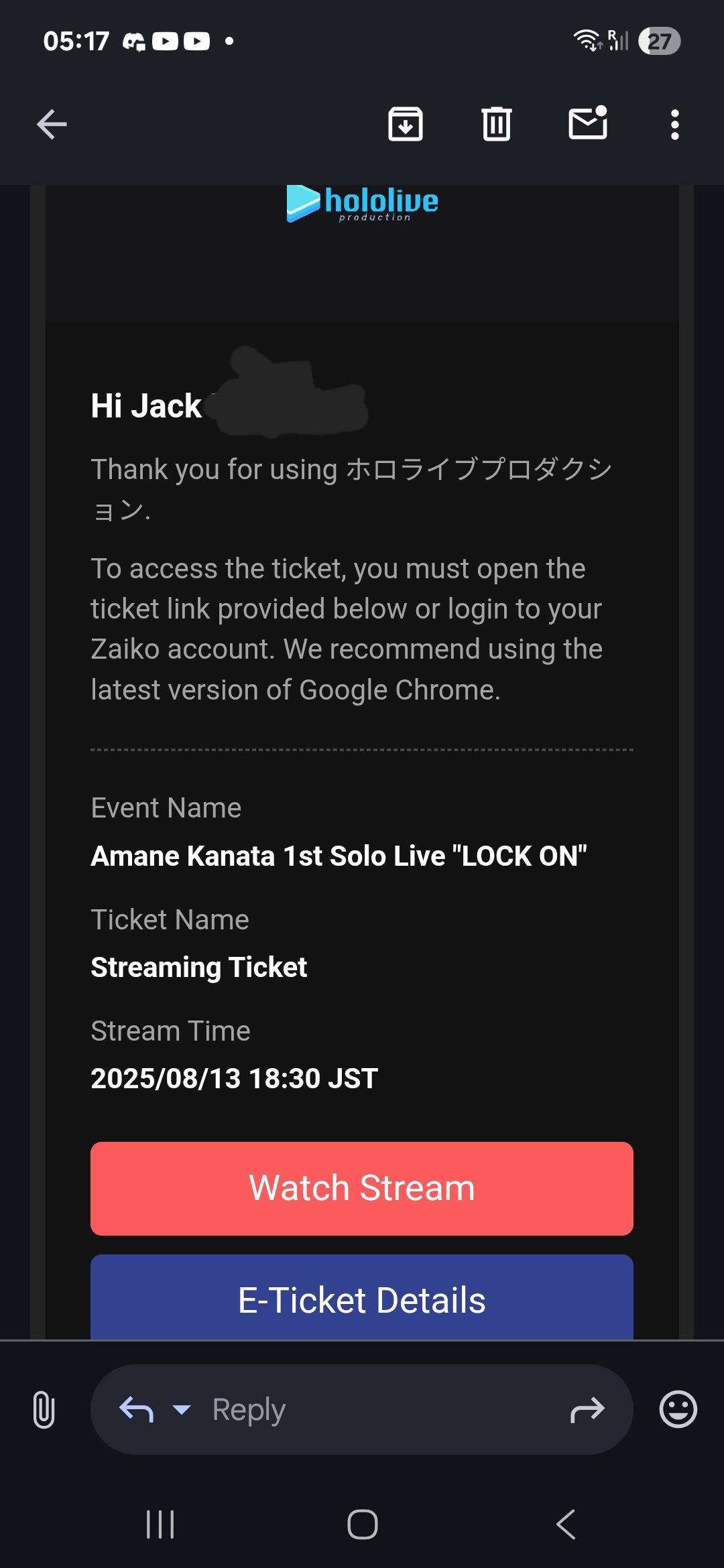The width and height of the screenshot is (724, 1568).
Task: Mark this email as unread
Action: (x=588, y=123)
